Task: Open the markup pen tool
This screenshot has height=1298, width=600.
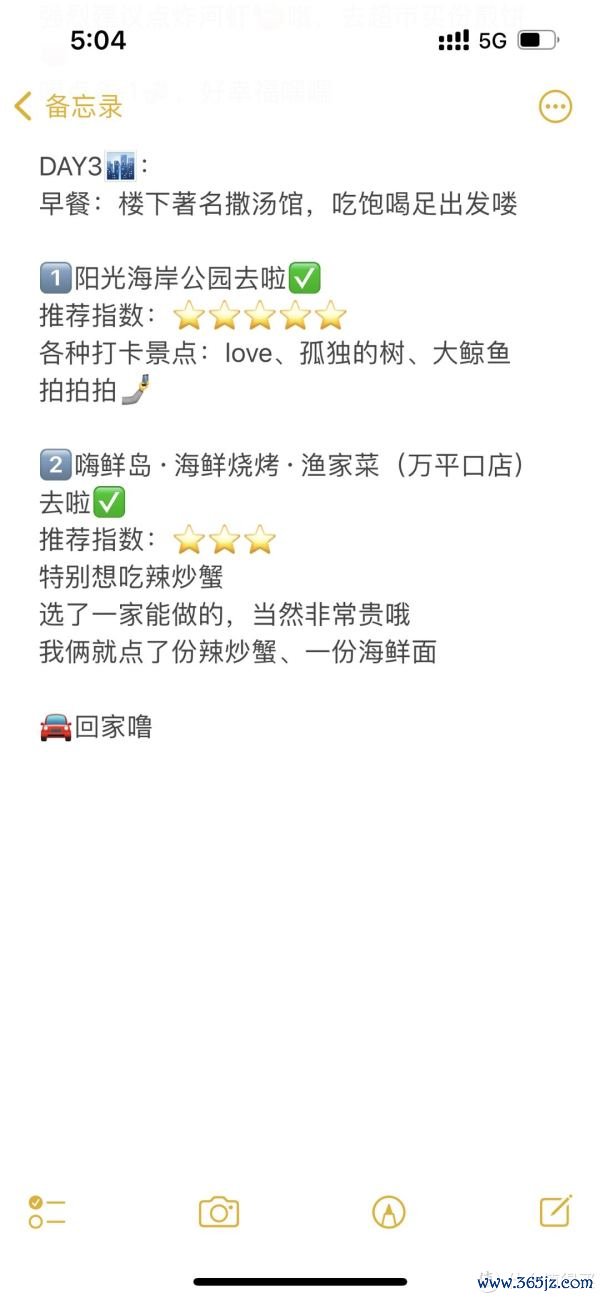Action: tap(388, 1212)
